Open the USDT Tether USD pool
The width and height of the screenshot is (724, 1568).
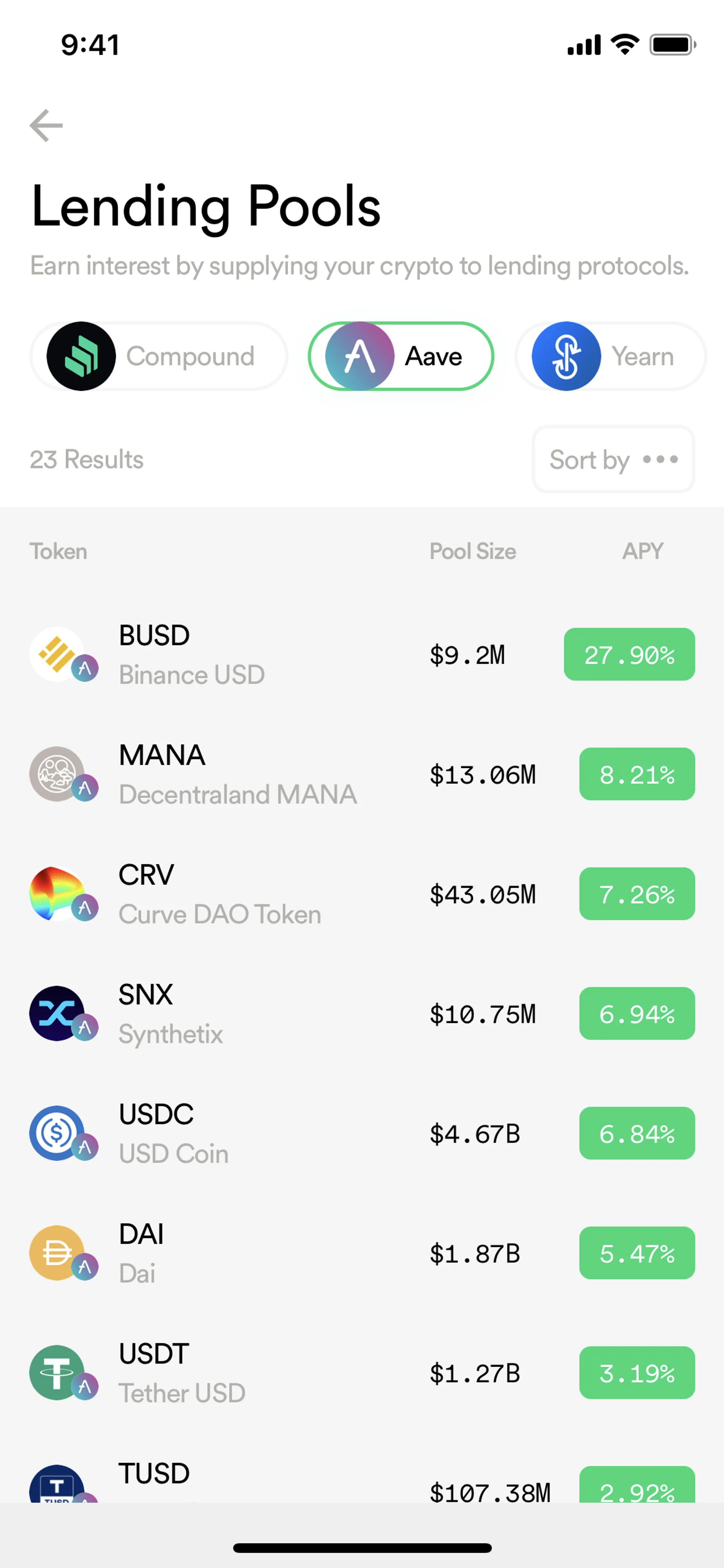(x=361, y=1373)
